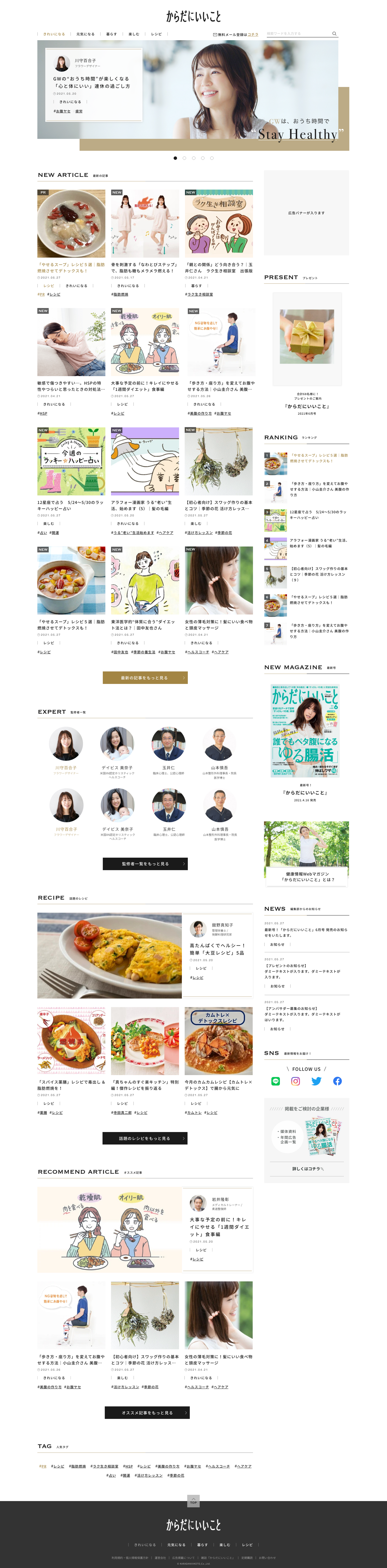Switch to the 暮らす category in the top menu
Viewport: 387px width, 1568px height.
tap(111, 34)
